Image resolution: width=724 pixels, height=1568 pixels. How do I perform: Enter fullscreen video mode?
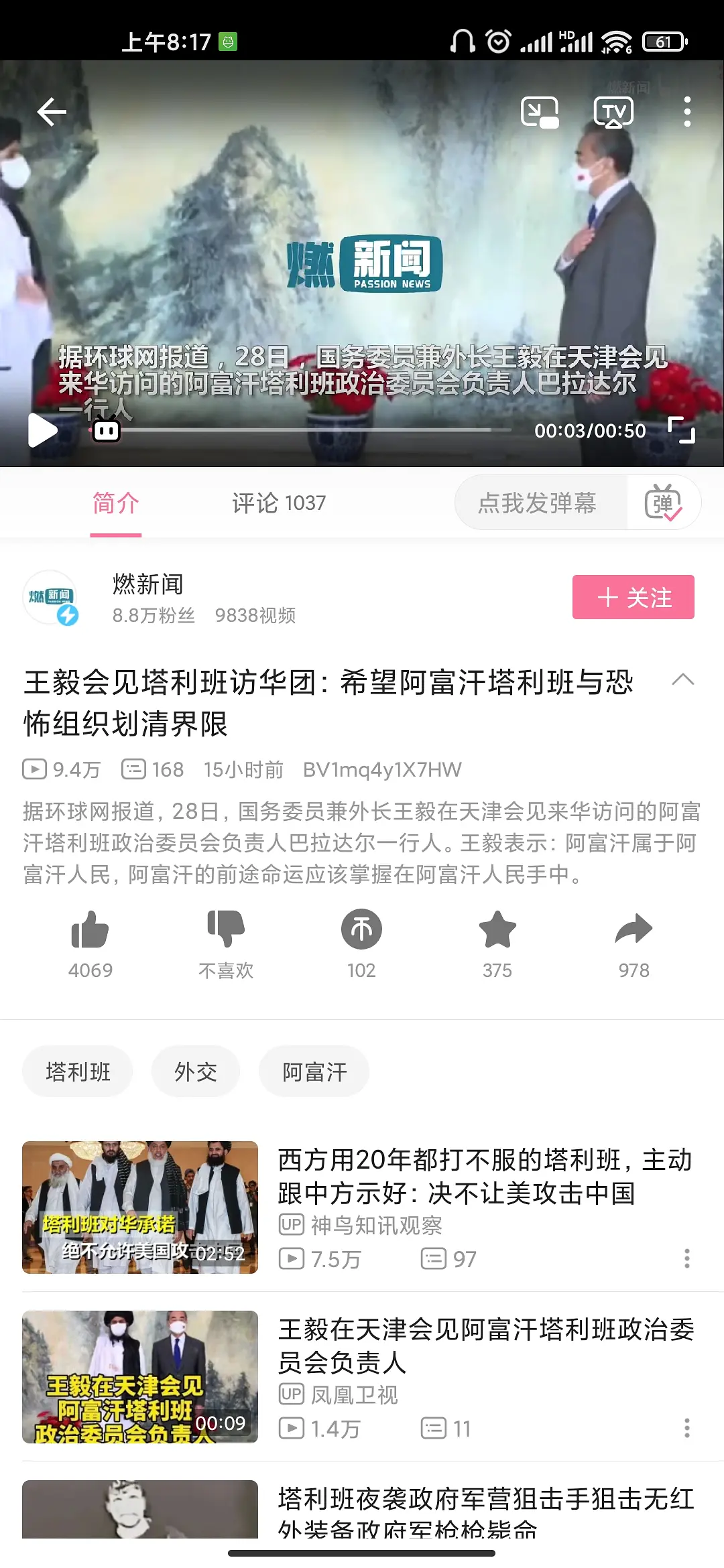(682, 430)
